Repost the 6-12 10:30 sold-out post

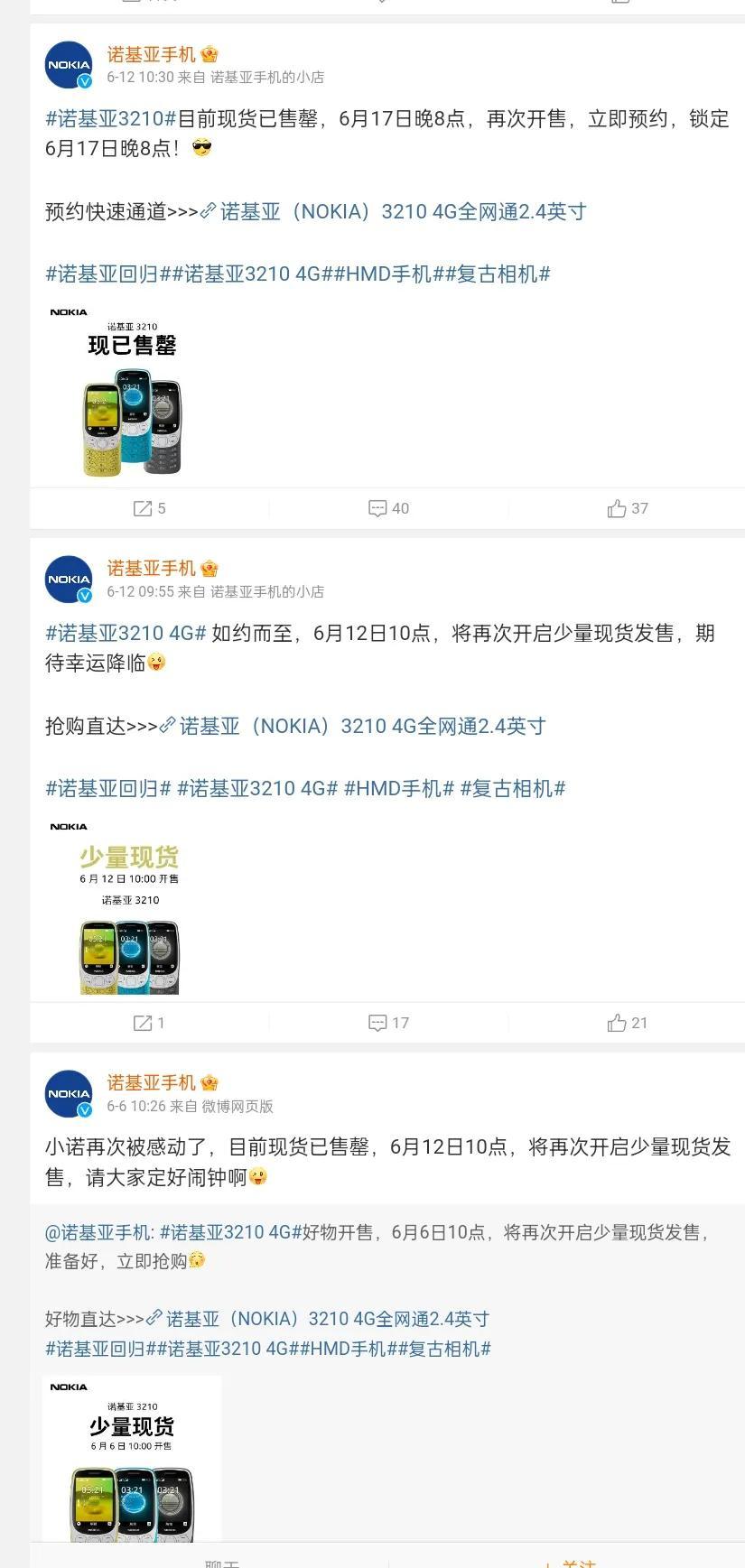[149, 508]
